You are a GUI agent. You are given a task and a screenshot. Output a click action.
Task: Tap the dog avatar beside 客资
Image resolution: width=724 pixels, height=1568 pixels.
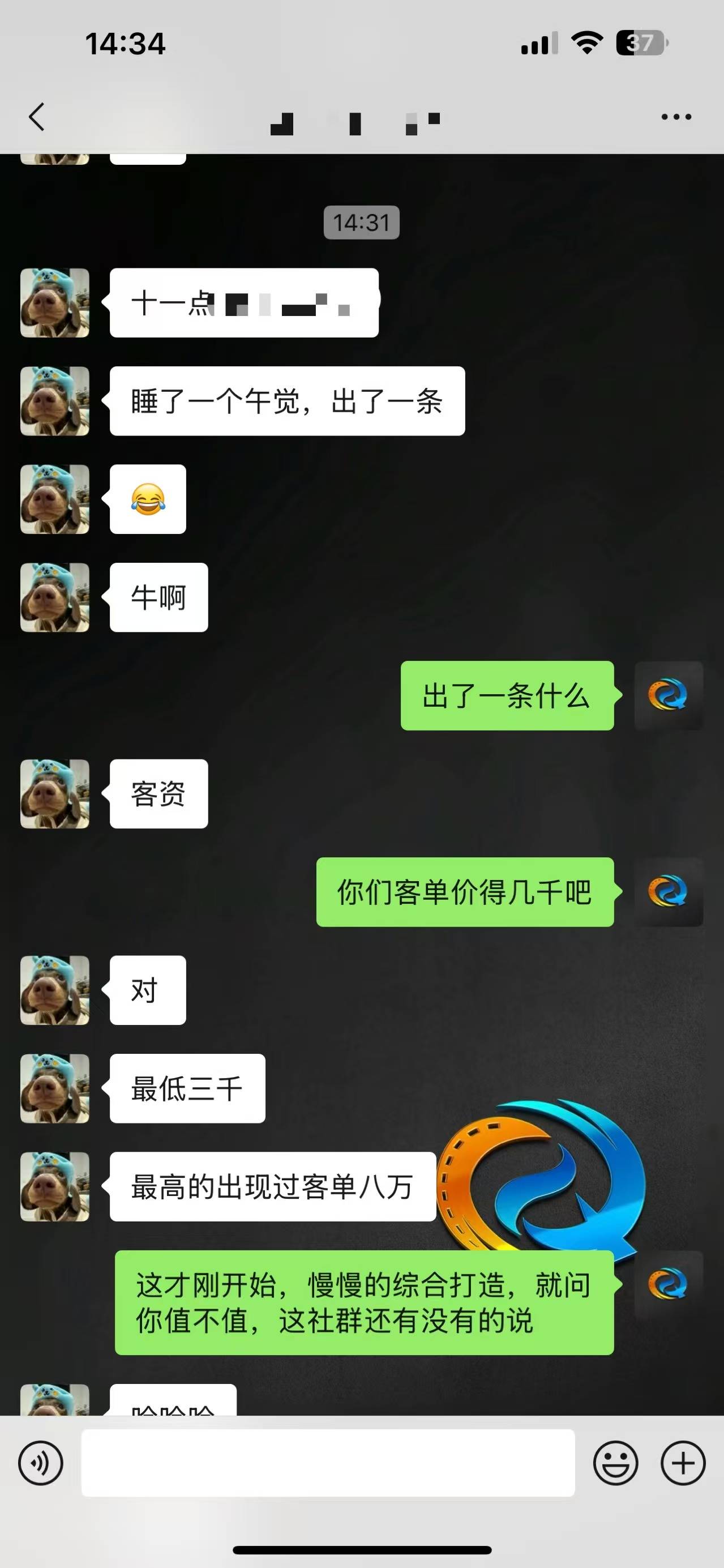(55, 794)
